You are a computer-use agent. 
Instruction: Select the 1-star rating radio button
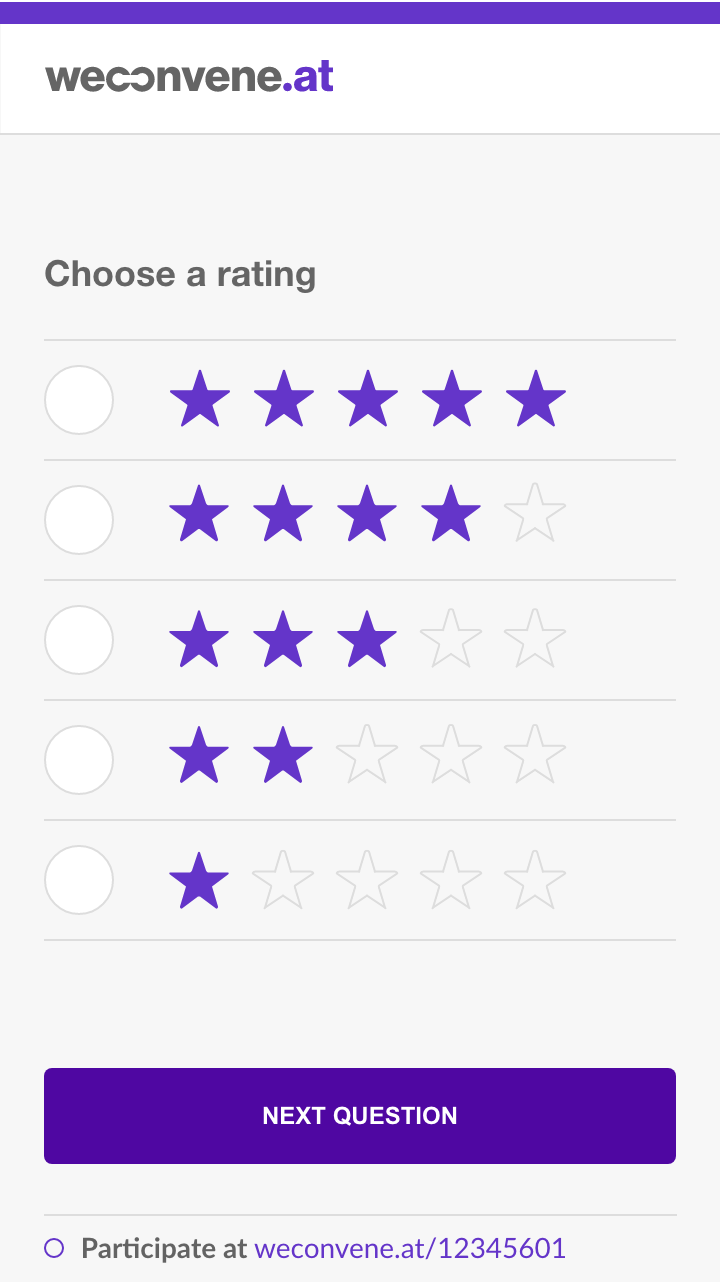[78, 880]
